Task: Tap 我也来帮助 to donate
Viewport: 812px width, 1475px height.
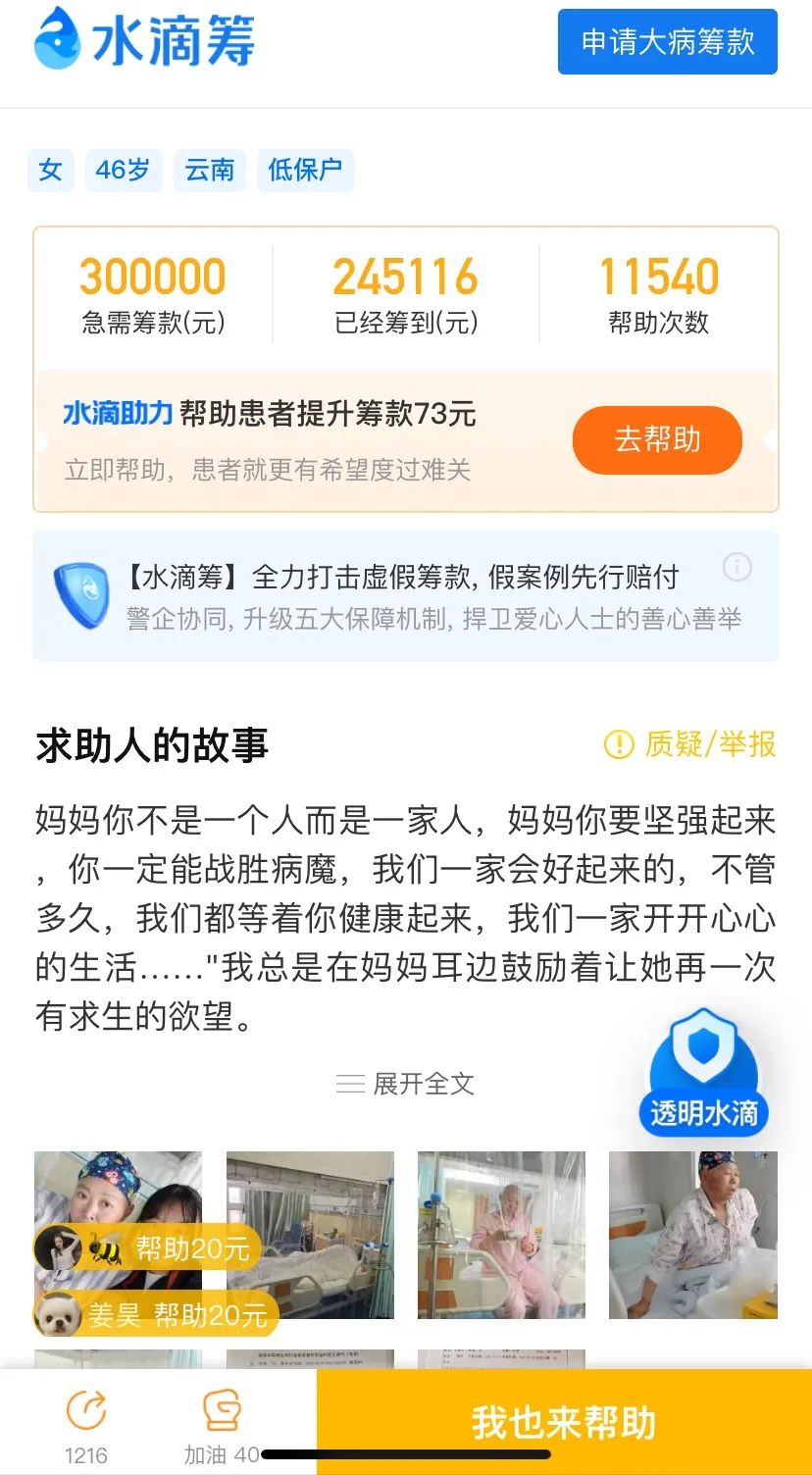Action: pos(564,1422)
